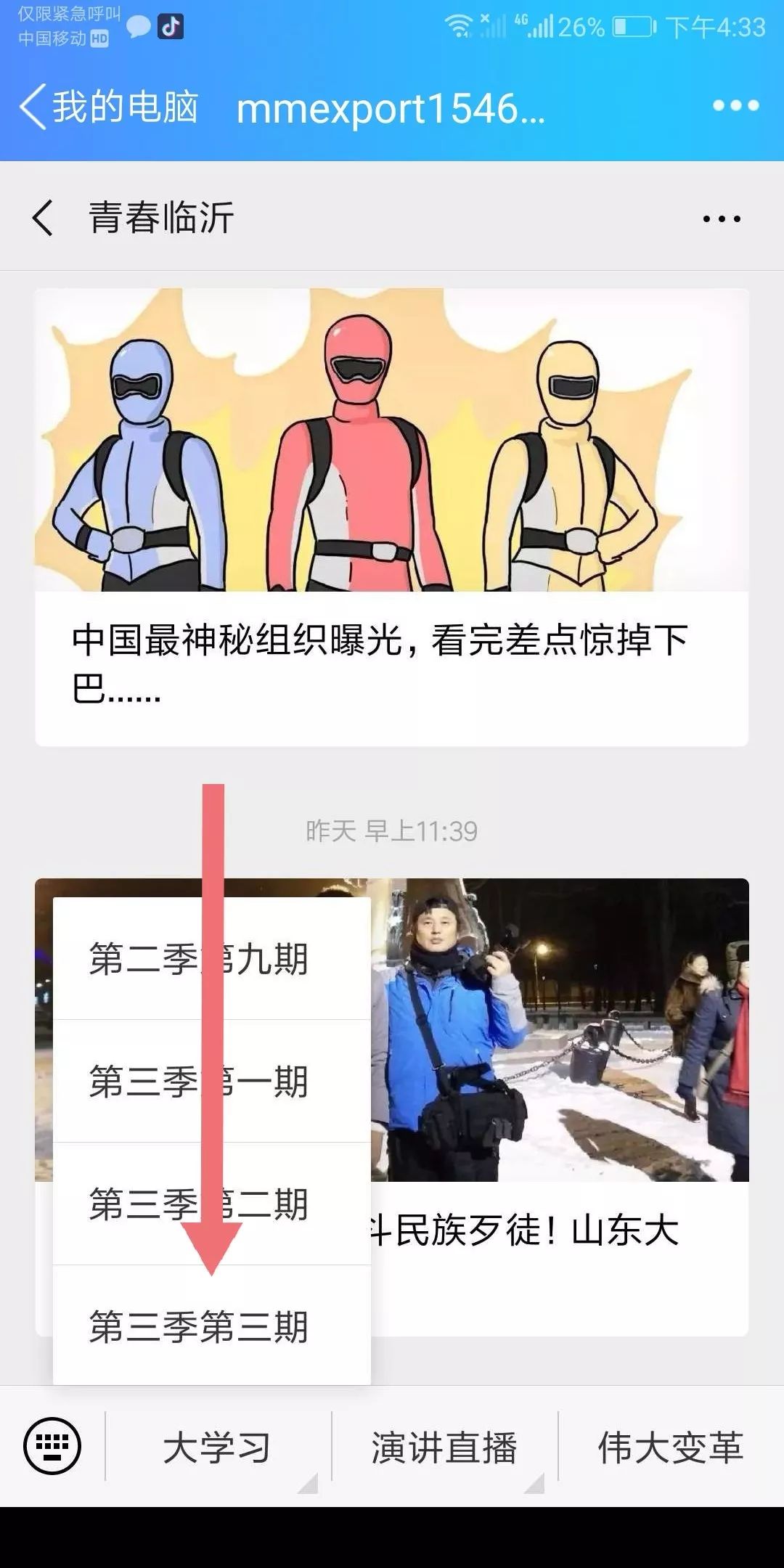Tap the message bubble icon in status bar

(138, 28)
